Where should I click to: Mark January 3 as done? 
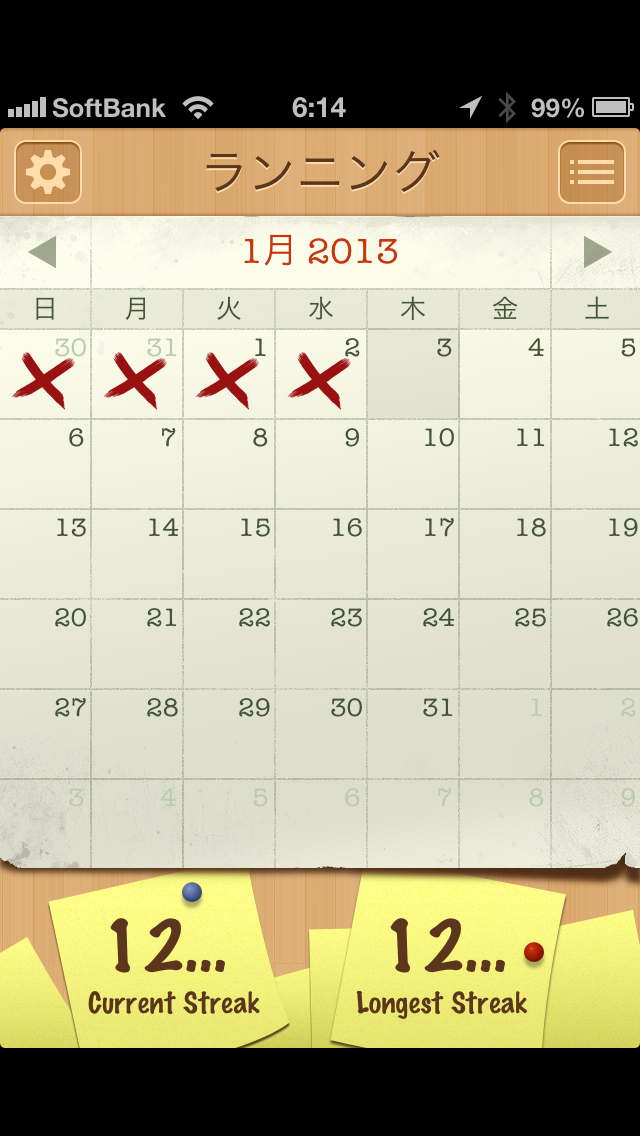pyautogui.click(x=413, y=375)
